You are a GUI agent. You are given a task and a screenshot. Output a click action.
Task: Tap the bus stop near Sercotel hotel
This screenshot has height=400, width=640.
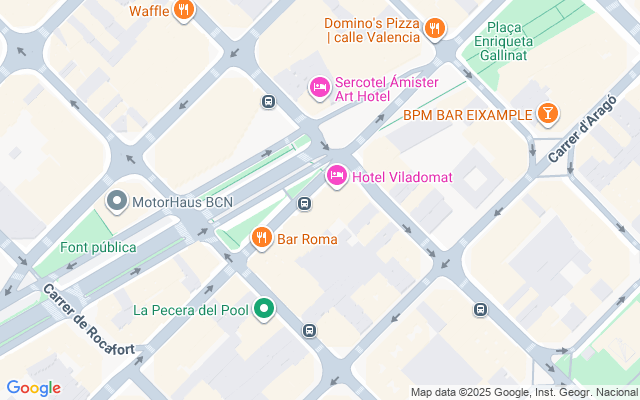(268, 101)
